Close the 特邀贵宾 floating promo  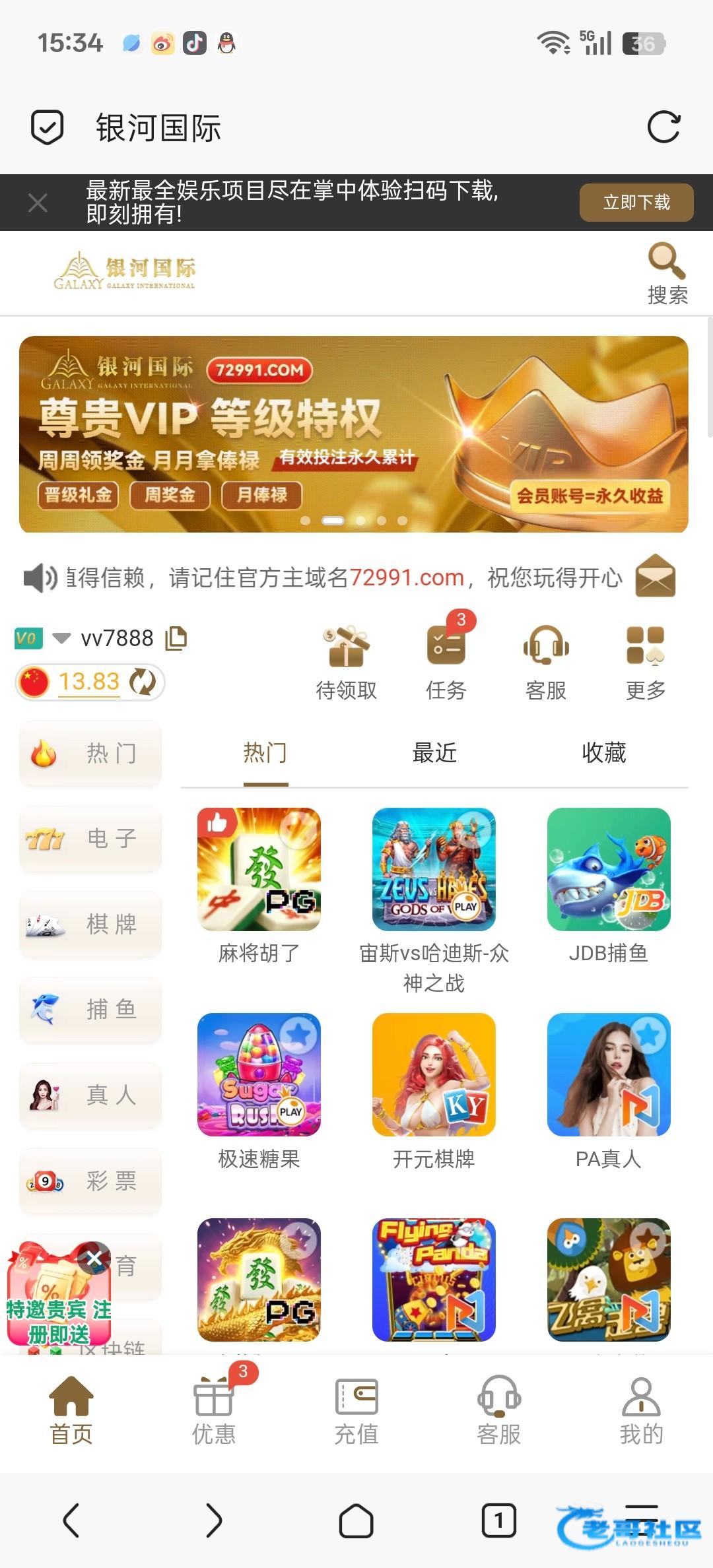(94, 1258)
